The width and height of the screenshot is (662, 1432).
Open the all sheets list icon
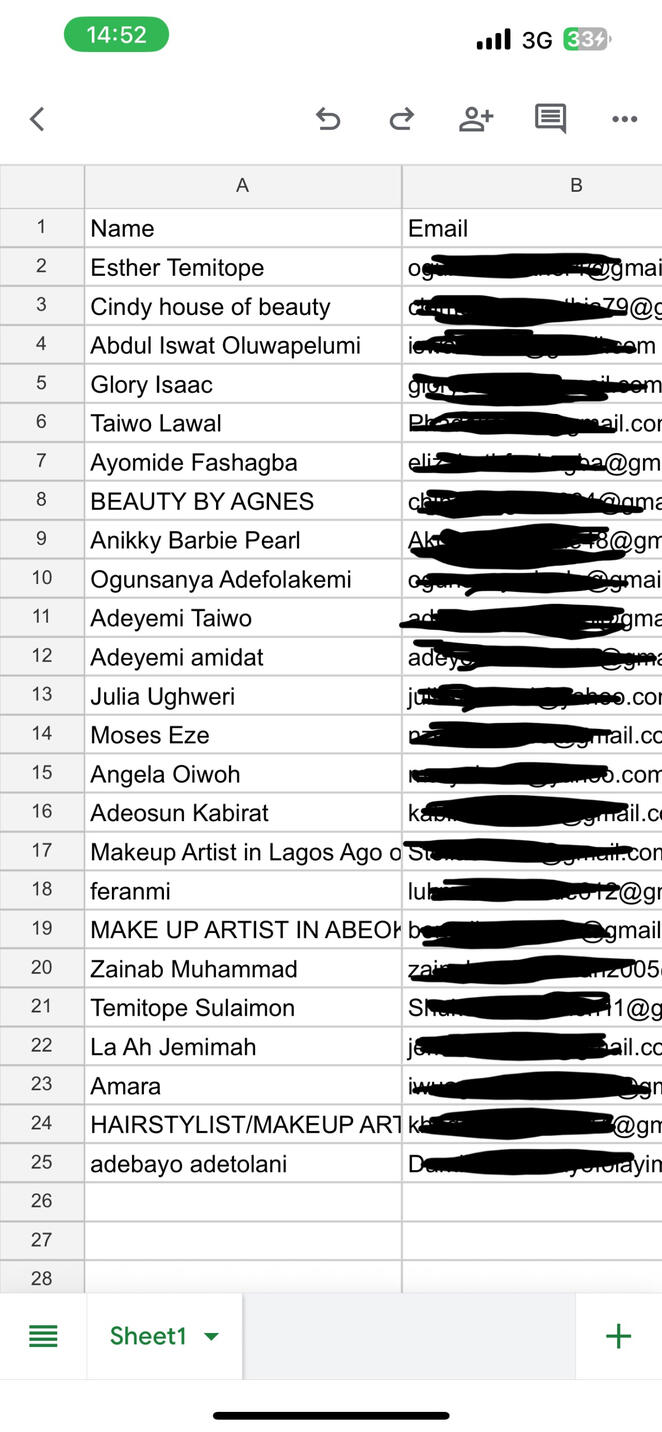click(43, 1336)
